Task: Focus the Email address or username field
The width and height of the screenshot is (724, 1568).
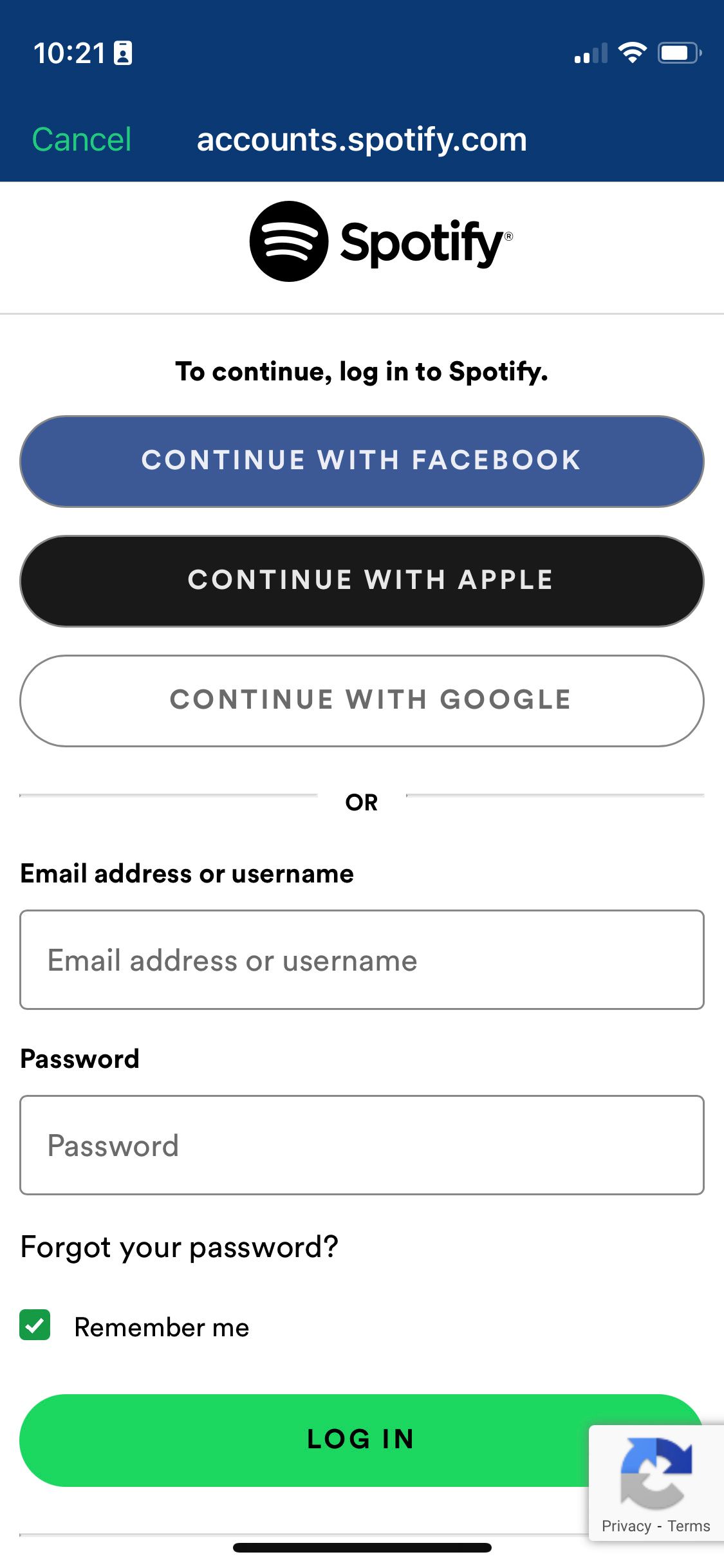Action: coord(362,960)
